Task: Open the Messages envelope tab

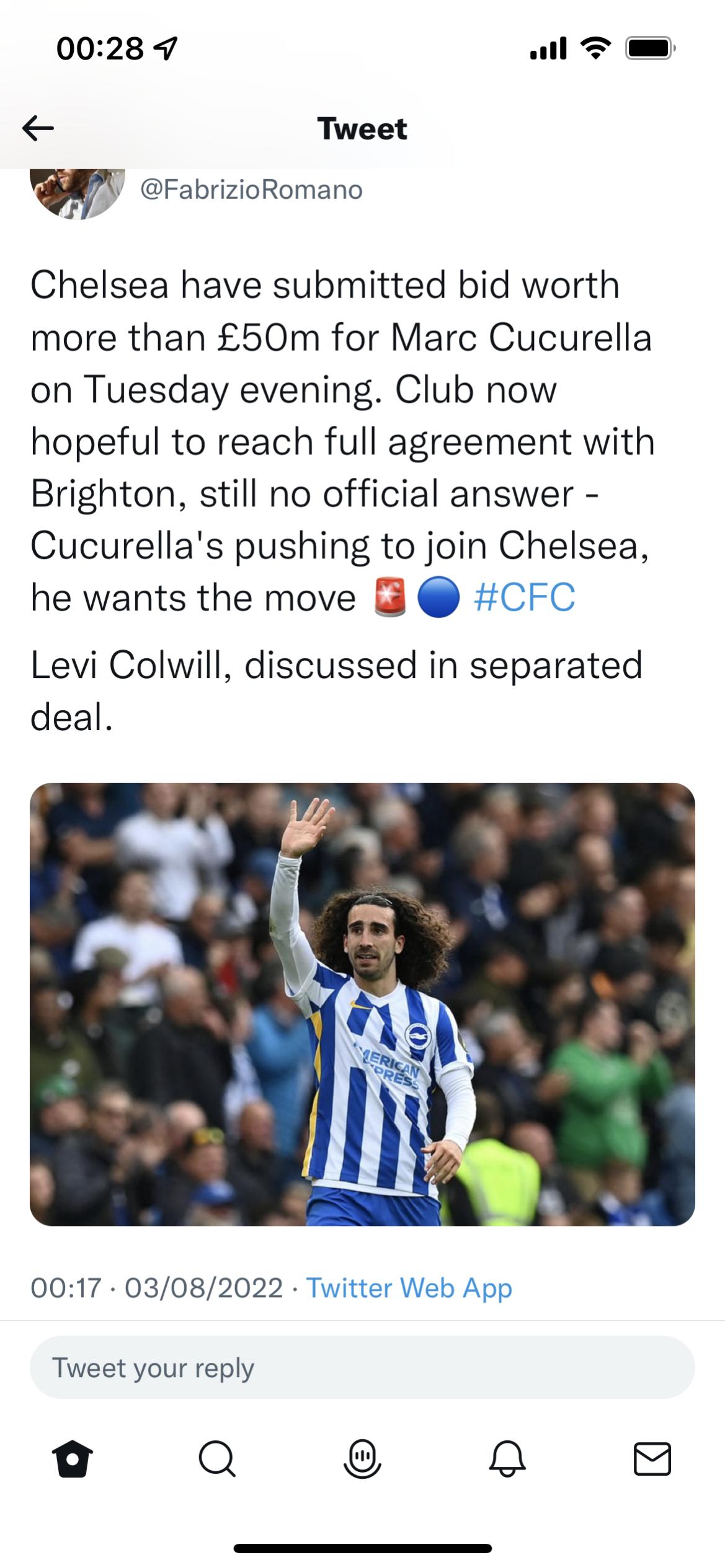Action: pyautogui.click(x=652, y=1458)
